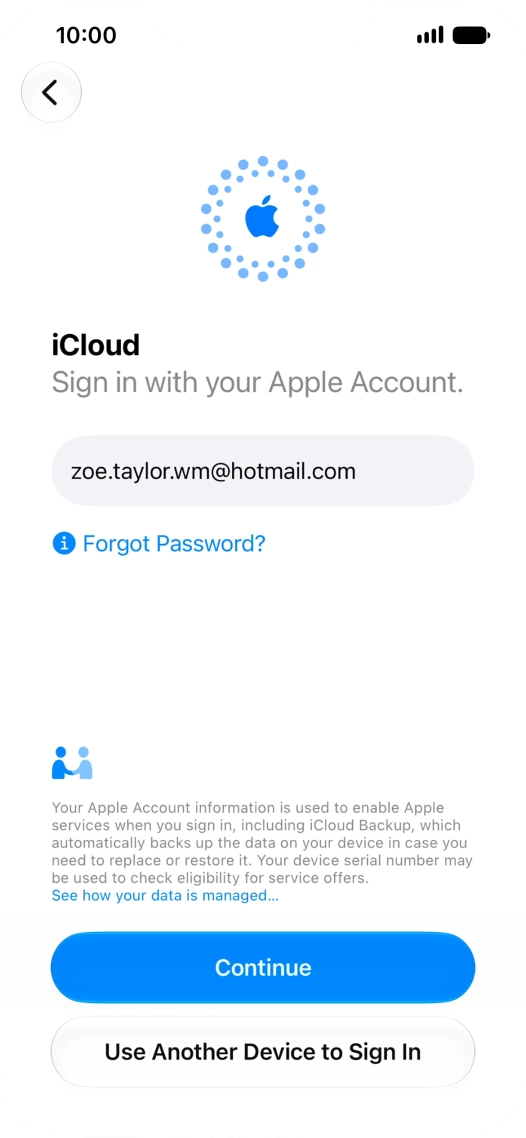Go back using the back arrow
The image size is (526, 1138).
(x=51, y=92)
